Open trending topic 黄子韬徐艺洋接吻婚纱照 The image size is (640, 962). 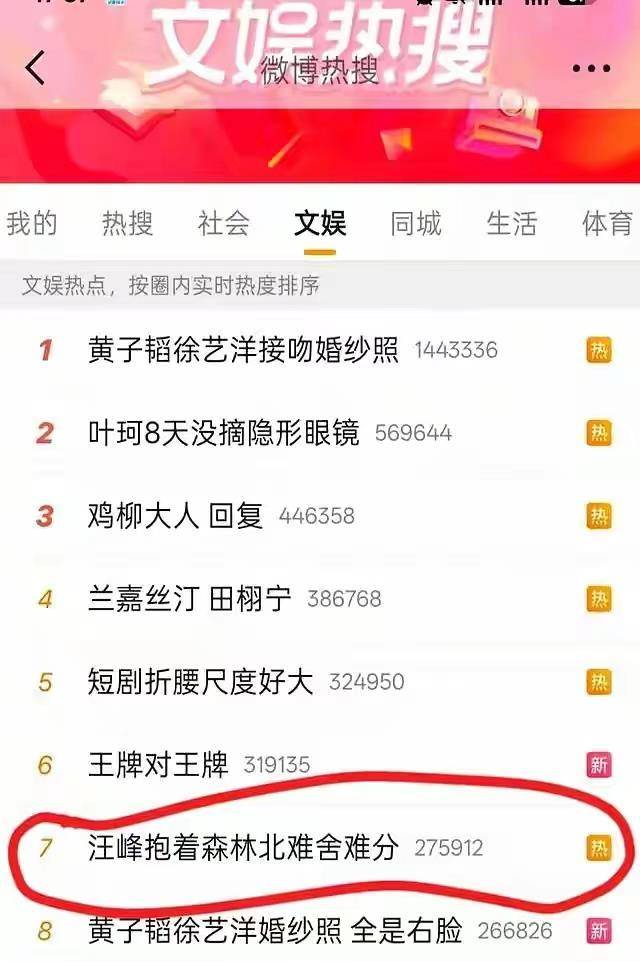[243, 350]
